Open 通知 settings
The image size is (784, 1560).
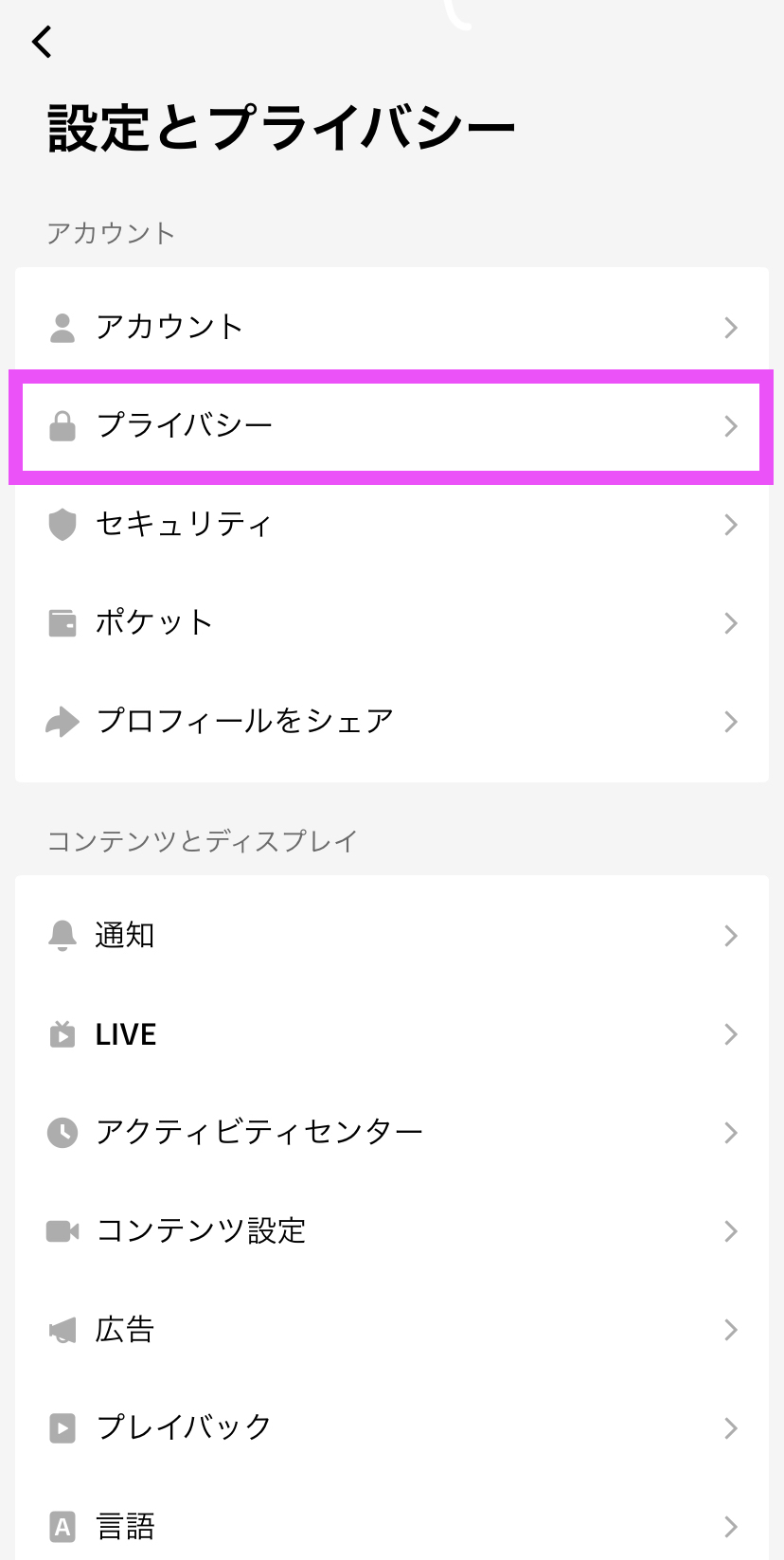[392, 936]
